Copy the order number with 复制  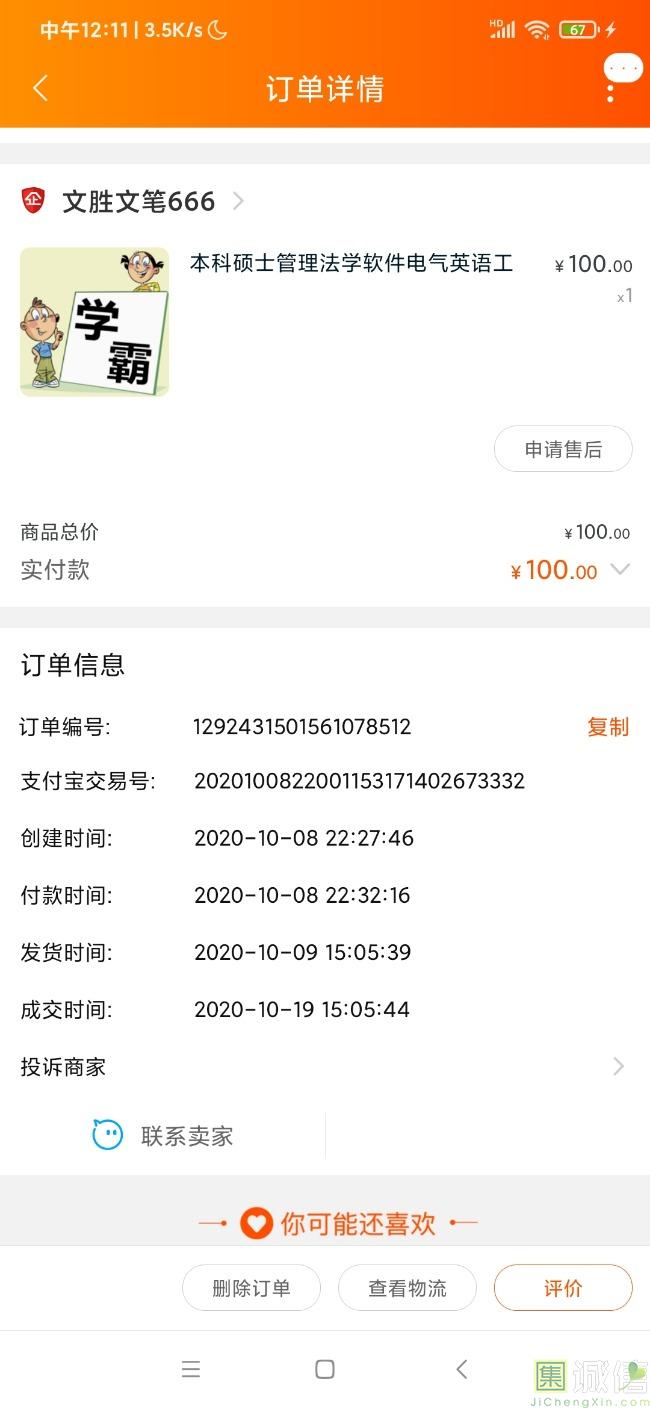[607, 727]
